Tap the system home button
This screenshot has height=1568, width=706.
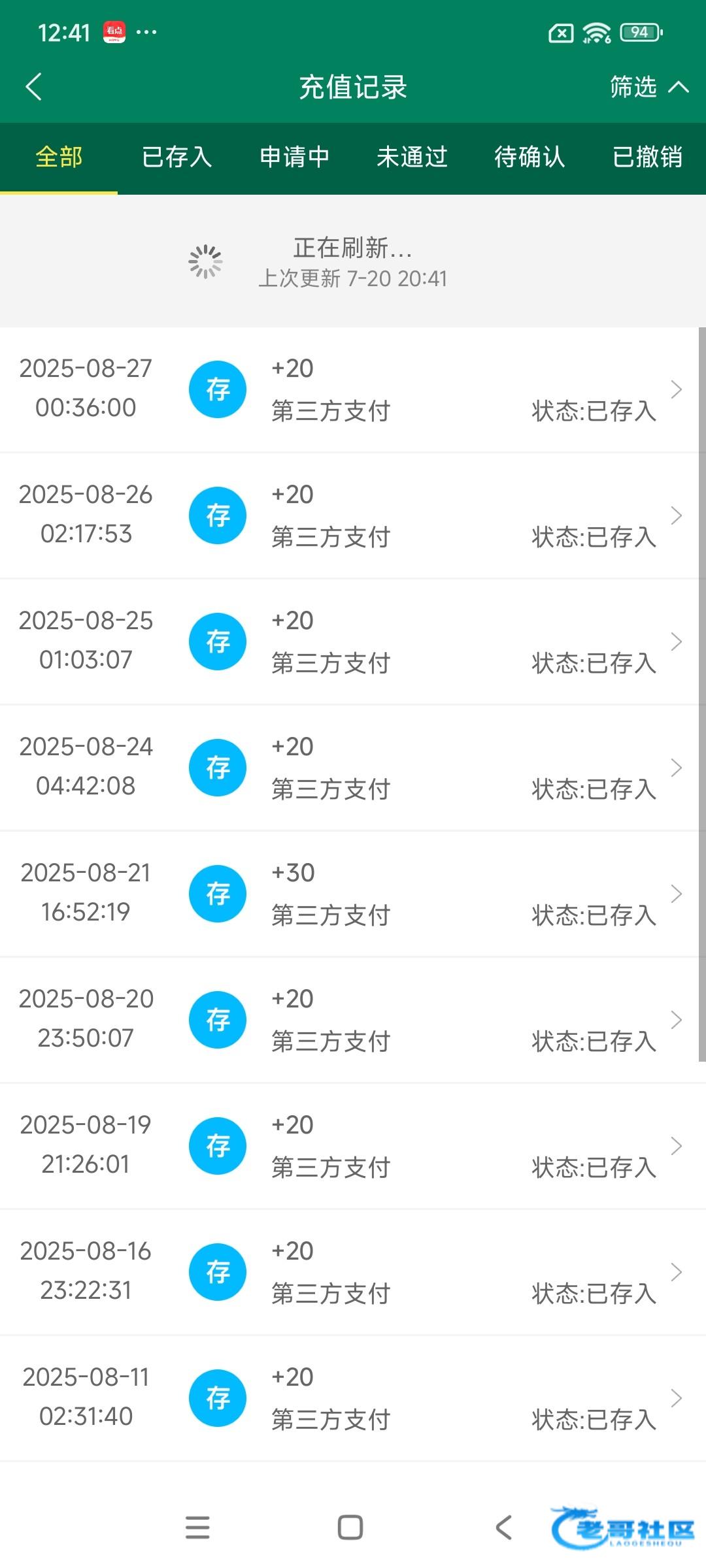click(350, 1527)
